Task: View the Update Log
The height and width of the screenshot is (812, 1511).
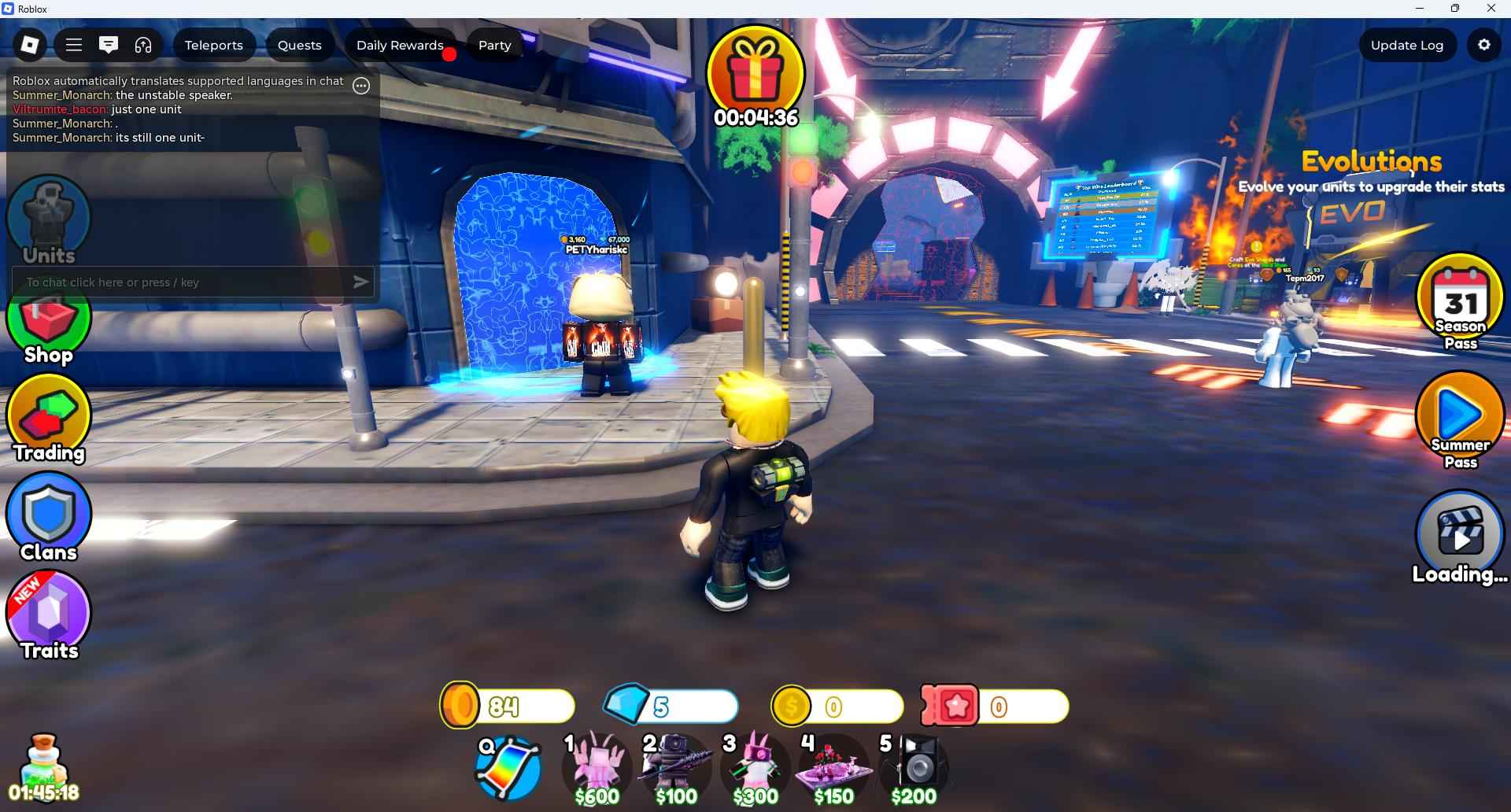Action: (x=1406, y=45)
